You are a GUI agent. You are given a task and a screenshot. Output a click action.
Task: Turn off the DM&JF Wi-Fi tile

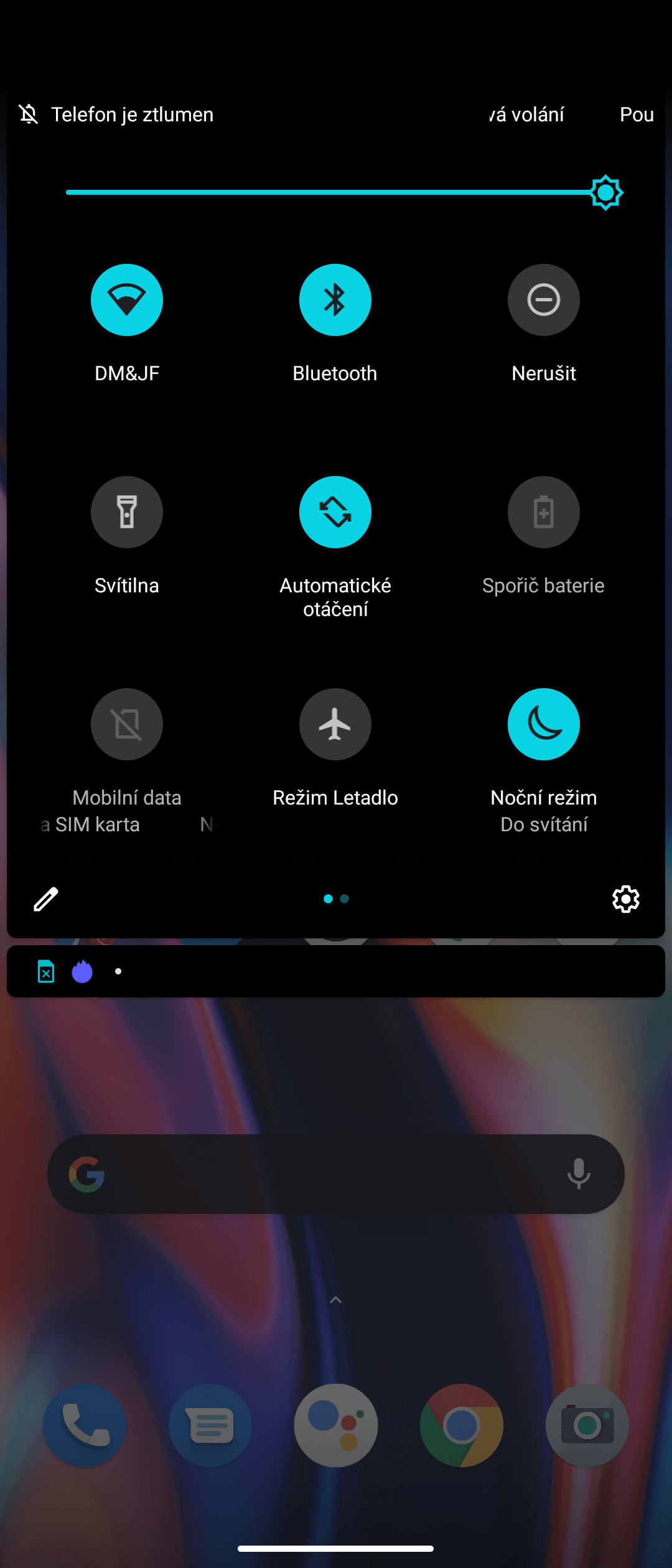[127, 300]
